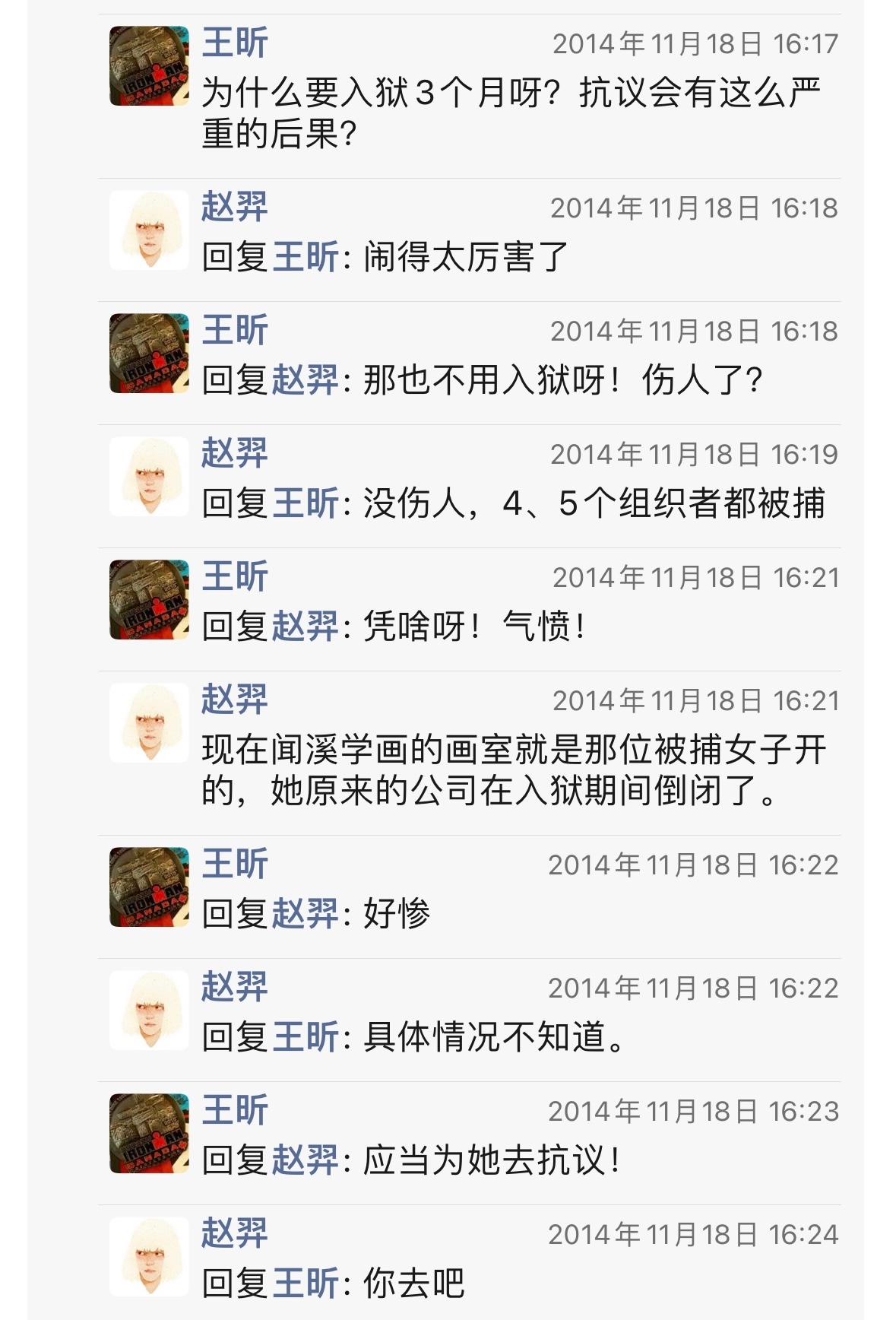
Task: Open 王昕's avatar beside the 16:17 comment
Action: click(x=149, y=65)
